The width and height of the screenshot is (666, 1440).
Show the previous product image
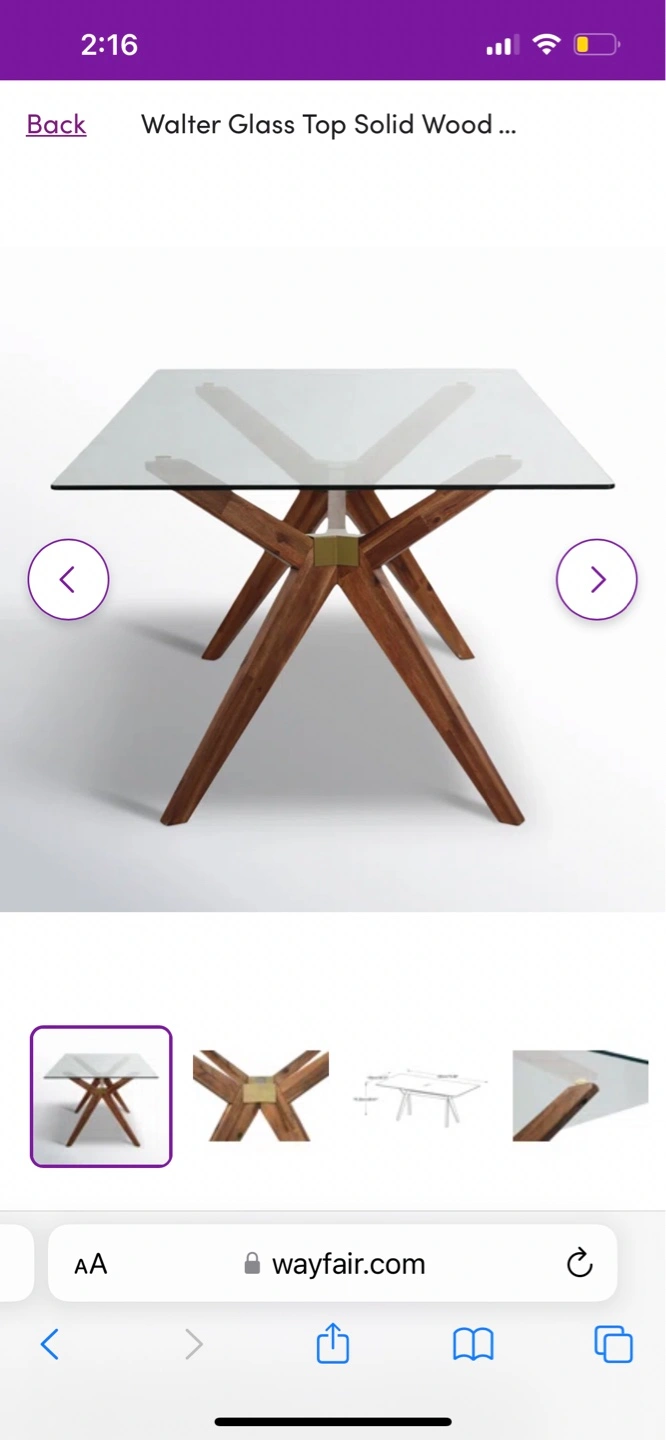point(68,579)
